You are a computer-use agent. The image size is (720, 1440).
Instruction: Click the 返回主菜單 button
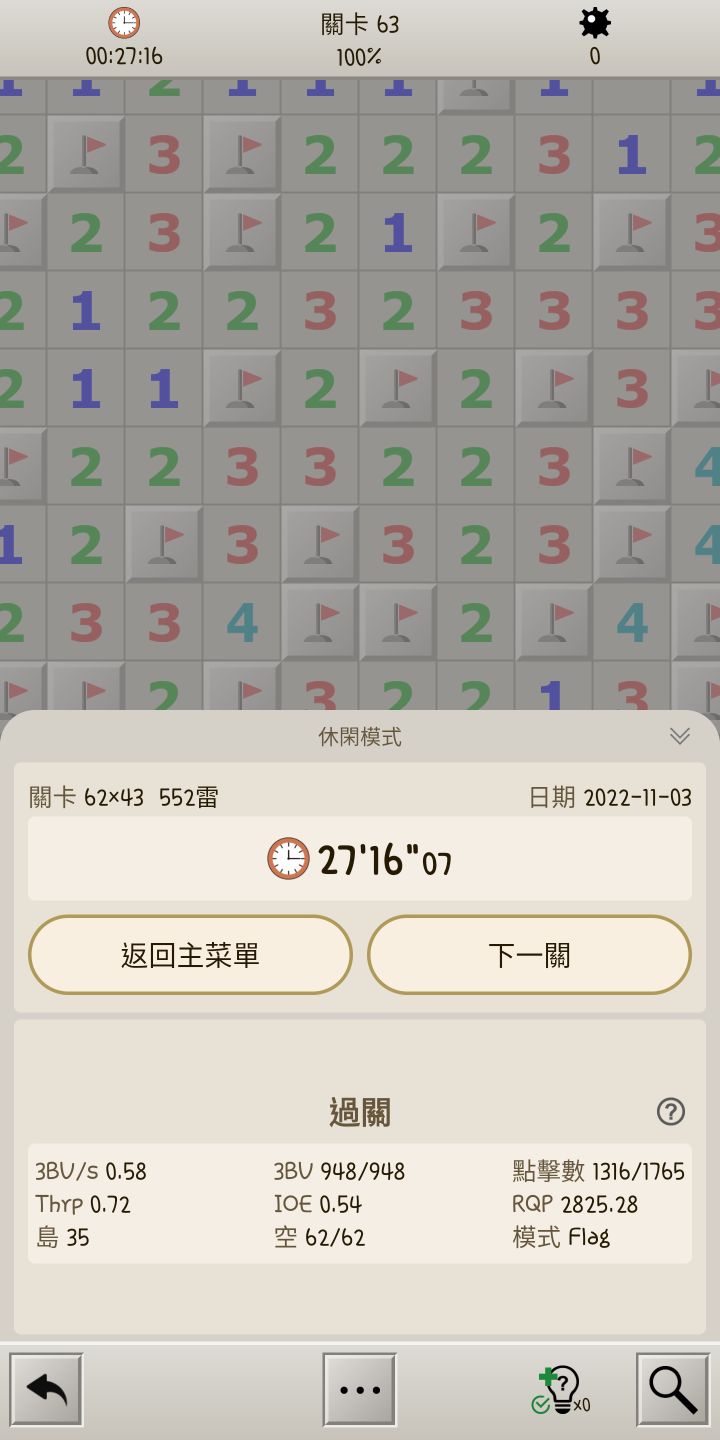tap(189, 955)
